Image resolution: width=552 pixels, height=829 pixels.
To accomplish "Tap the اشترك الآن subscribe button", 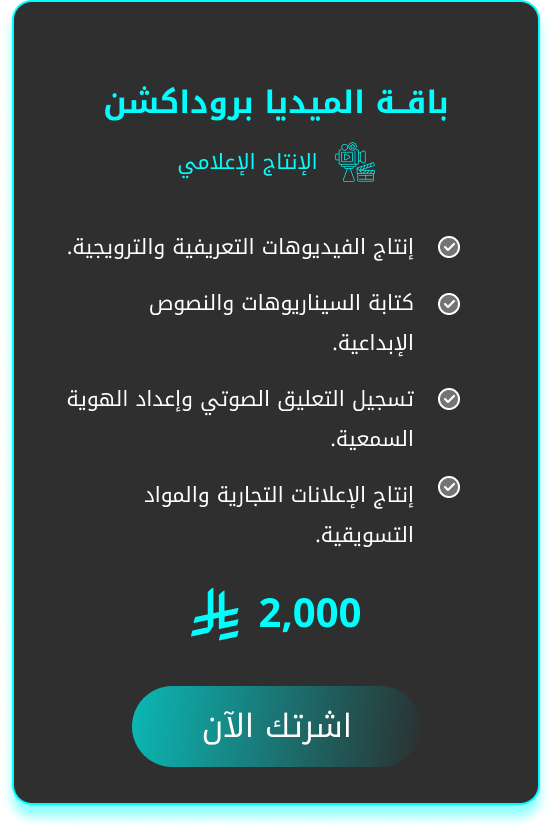I will pos(276,726).
